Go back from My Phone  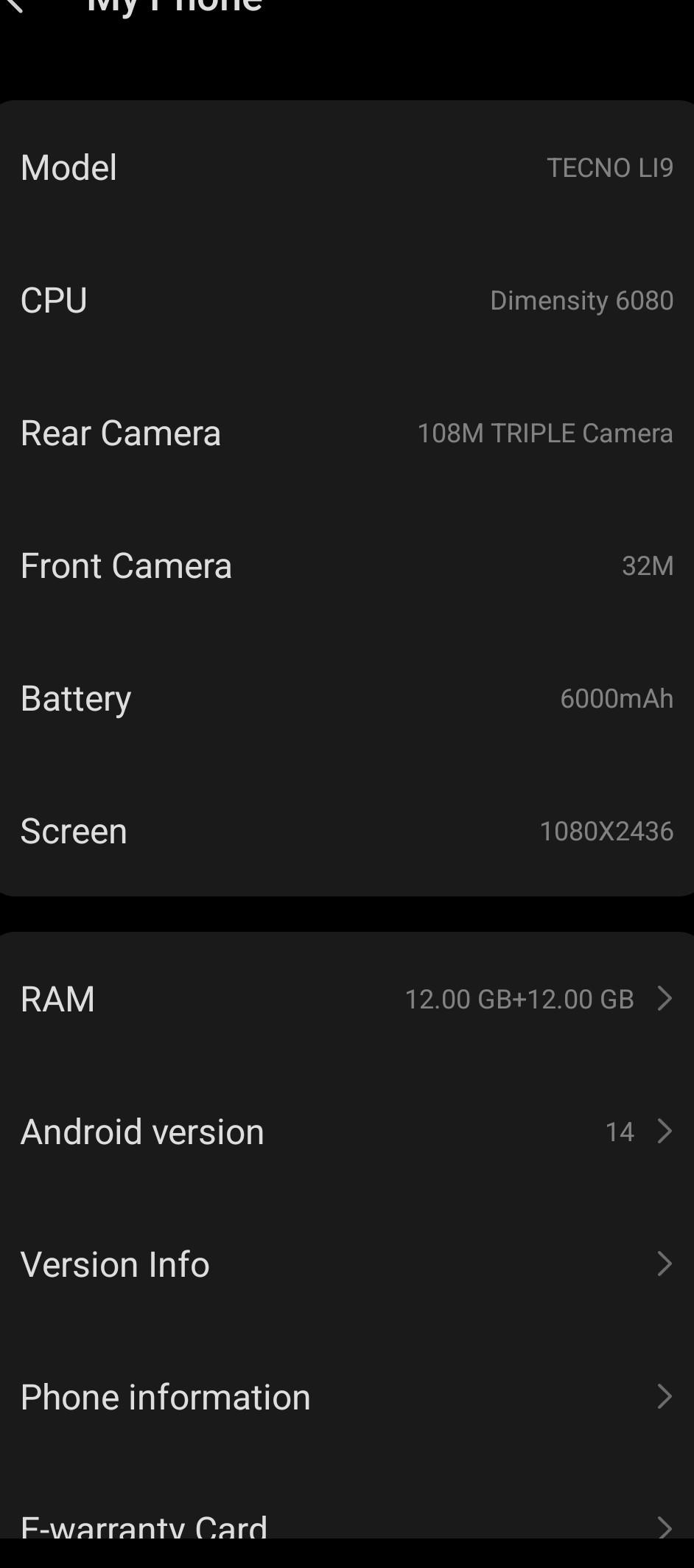click(16, 6)
